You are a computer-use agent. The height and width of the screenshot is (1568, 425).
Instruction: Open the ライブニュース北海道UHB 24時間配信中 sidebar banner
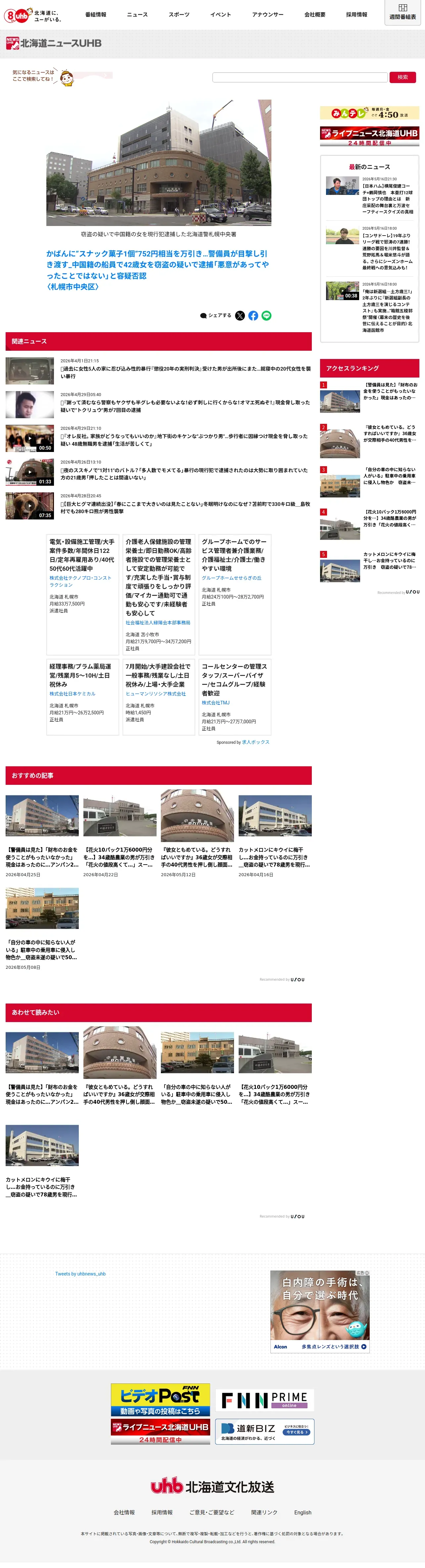(x=370, y=136)
